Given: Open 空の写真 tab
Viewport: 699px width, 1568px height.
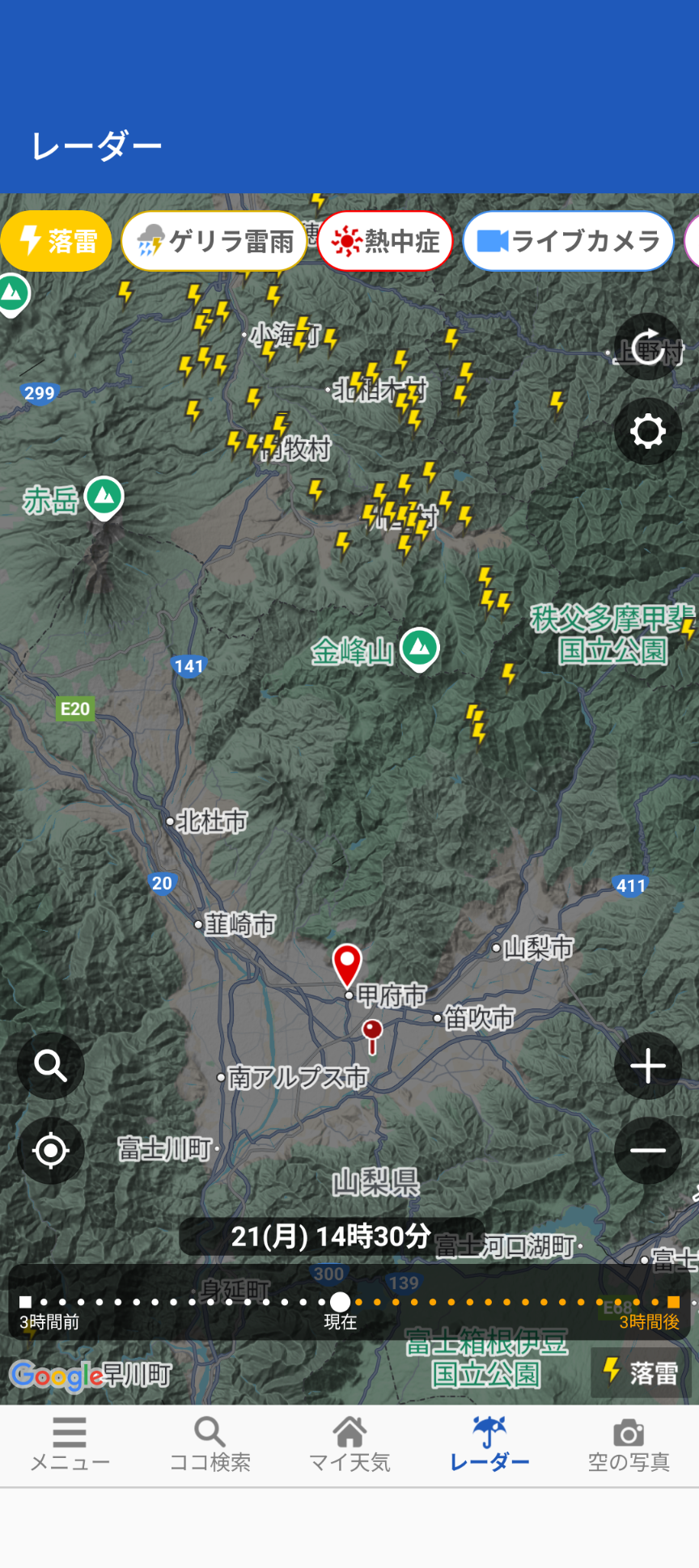Looking at the screenshot, I should (x=629, y=1444).
